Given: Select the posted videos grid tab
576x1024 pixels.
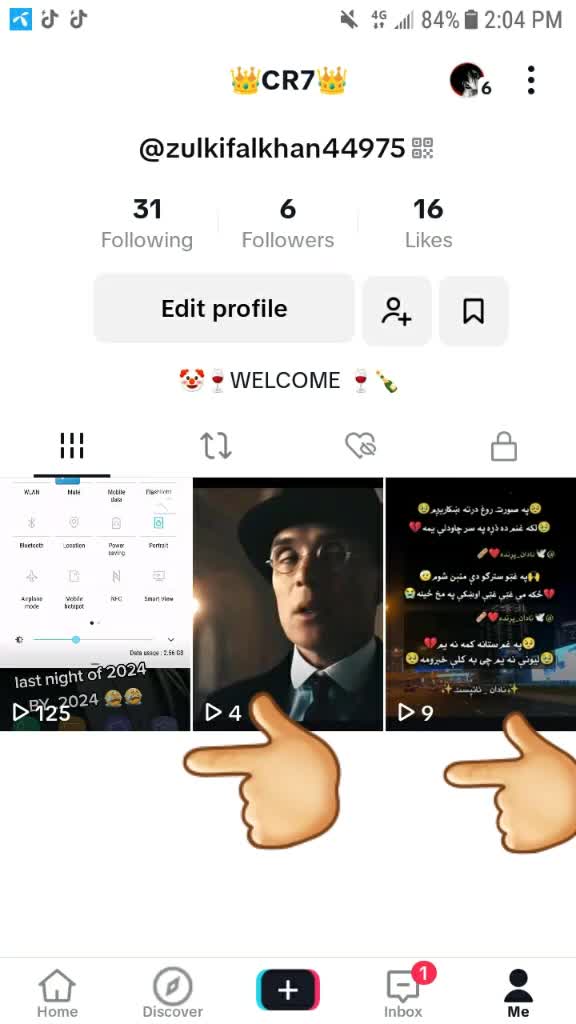Looking at the screenshot, I should [x=72, y=446].
